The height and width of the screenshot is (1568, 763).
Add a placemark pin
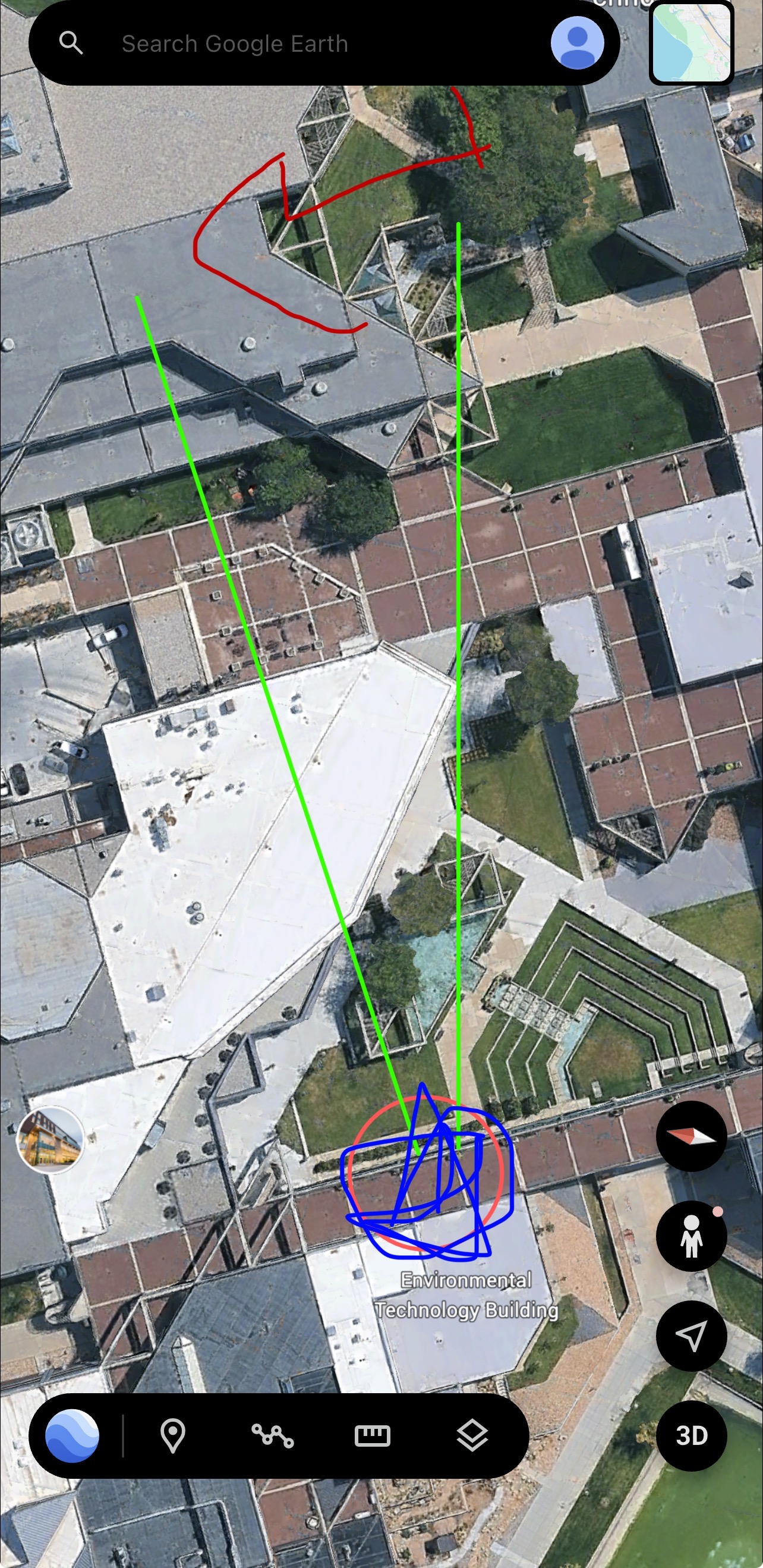(x=173, y=1435)
